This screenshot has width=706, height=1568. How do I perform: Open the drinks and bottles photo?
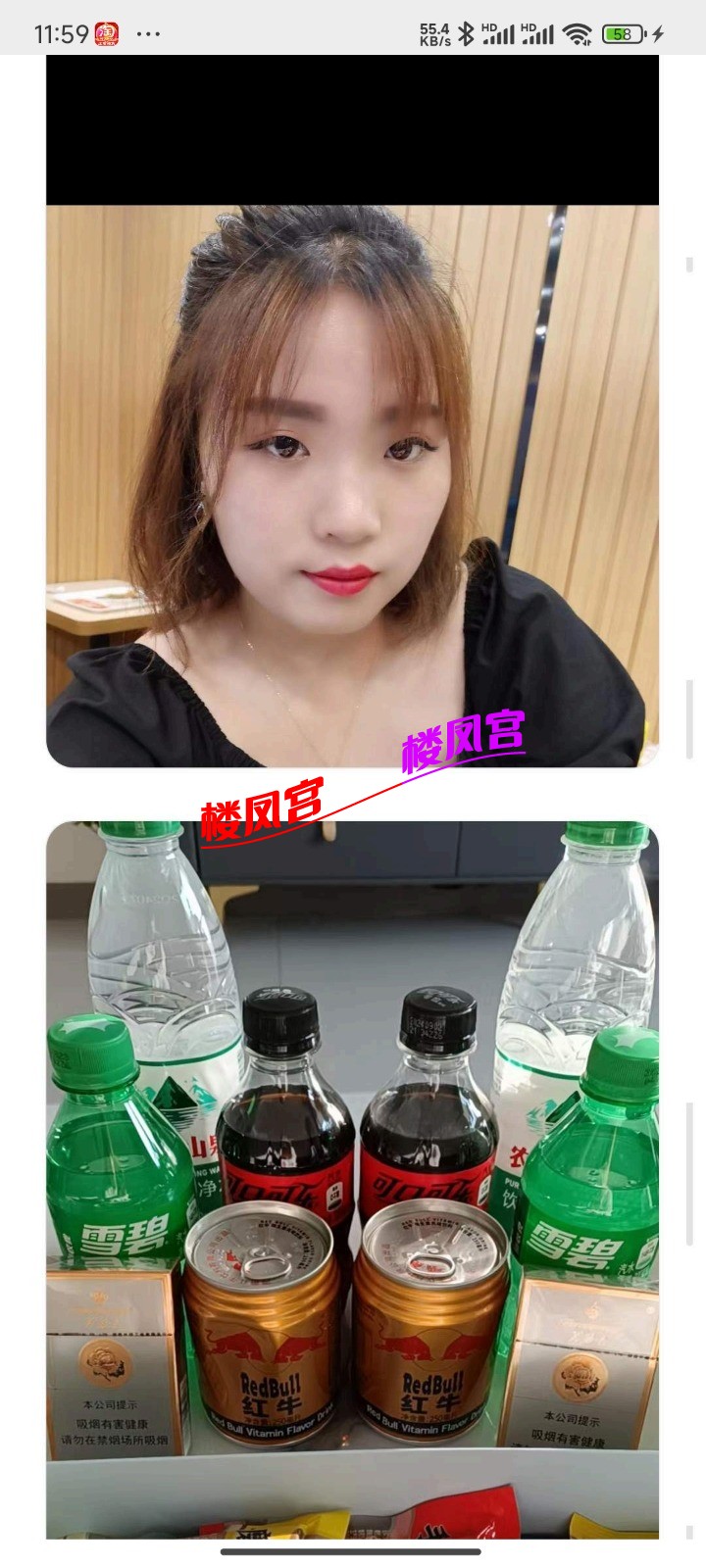click(x=352, y=1176)
